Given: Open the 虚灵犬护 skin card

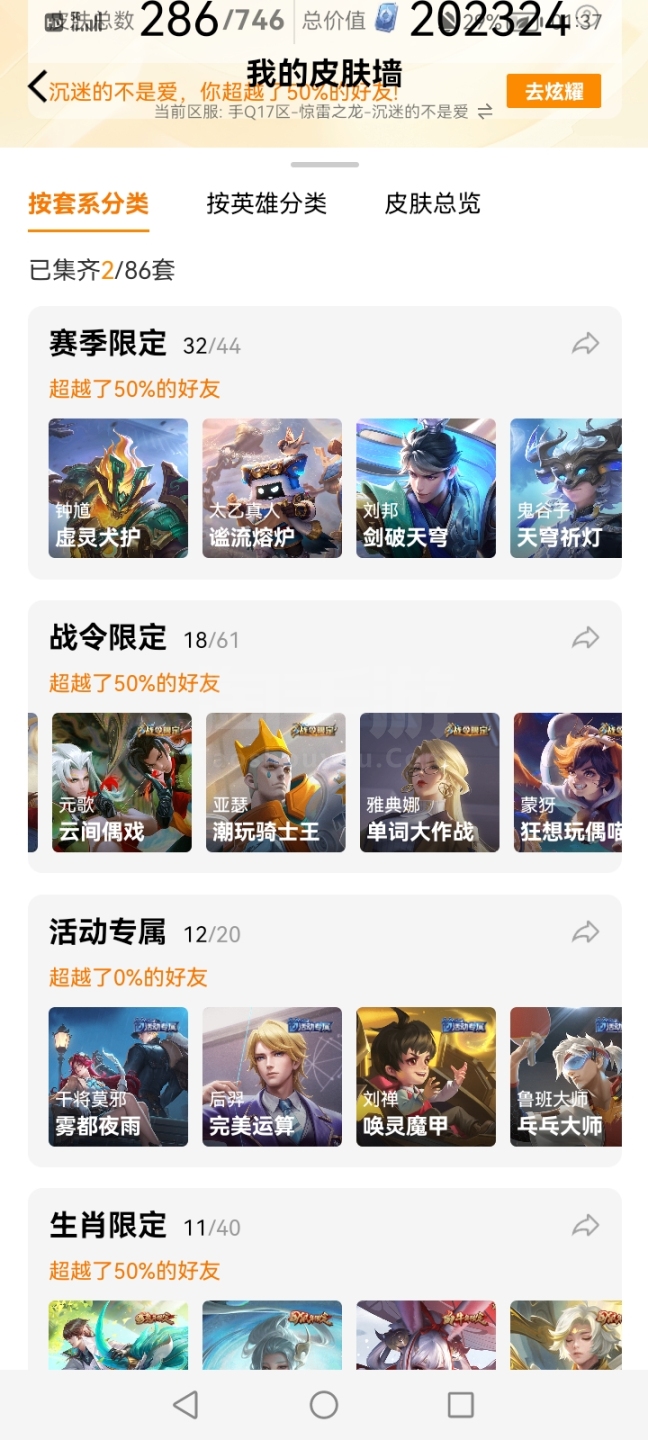Looking at the screenshot, I should pyautogui.click(x=118, y=488).
